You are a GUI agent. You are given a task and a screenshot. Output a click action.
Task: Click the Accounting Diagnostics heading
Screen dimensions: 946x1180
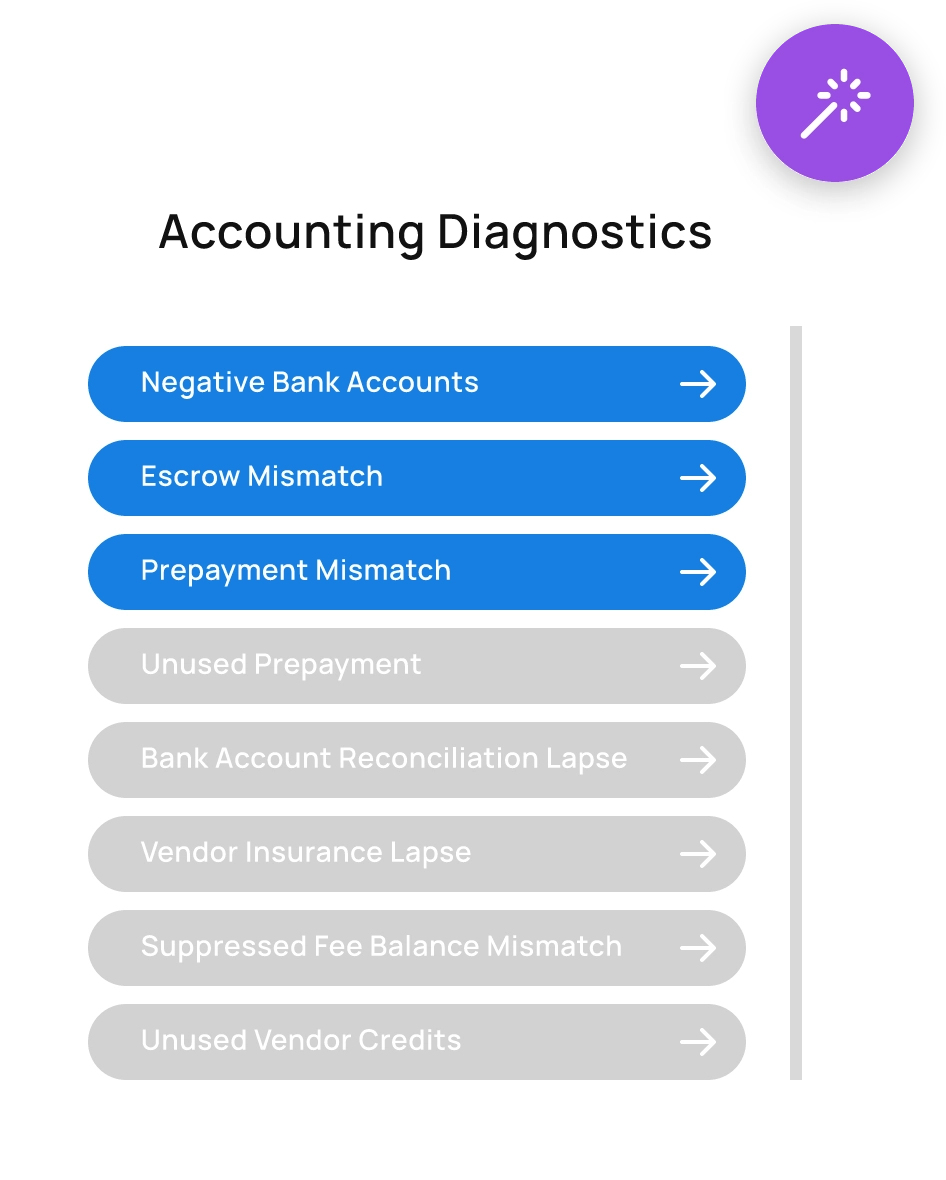coord(434,233)
